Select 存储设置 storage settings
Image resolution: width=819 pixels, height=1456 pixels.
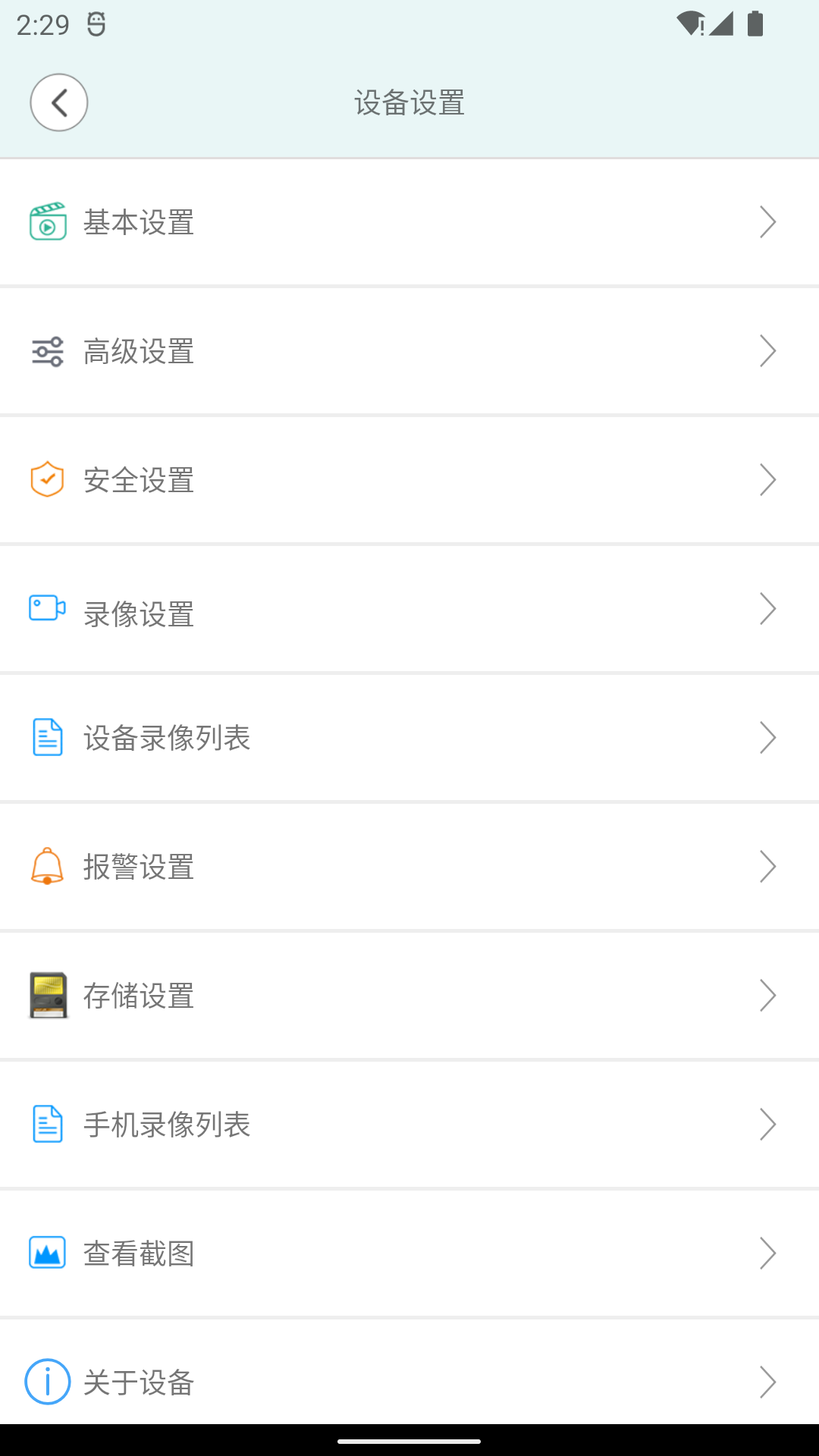(x=409, y=996)
